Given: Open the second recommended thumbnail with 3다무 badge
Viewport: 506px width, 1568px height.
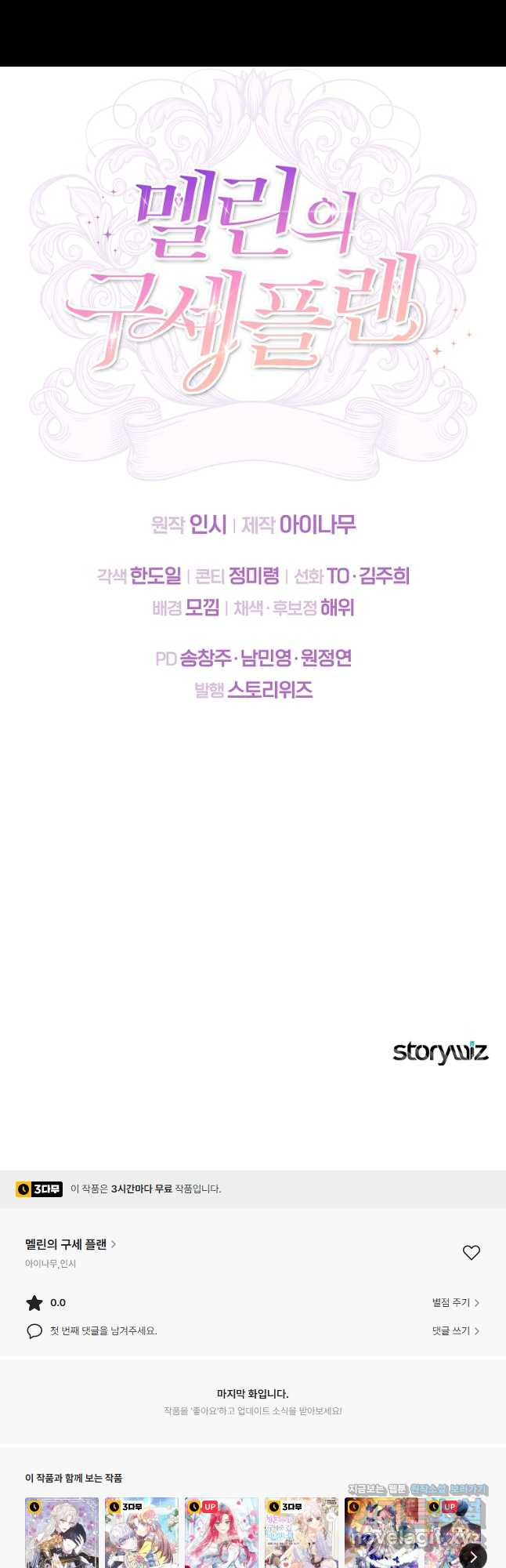Looking at the screenshot, I should point(142,1533).
